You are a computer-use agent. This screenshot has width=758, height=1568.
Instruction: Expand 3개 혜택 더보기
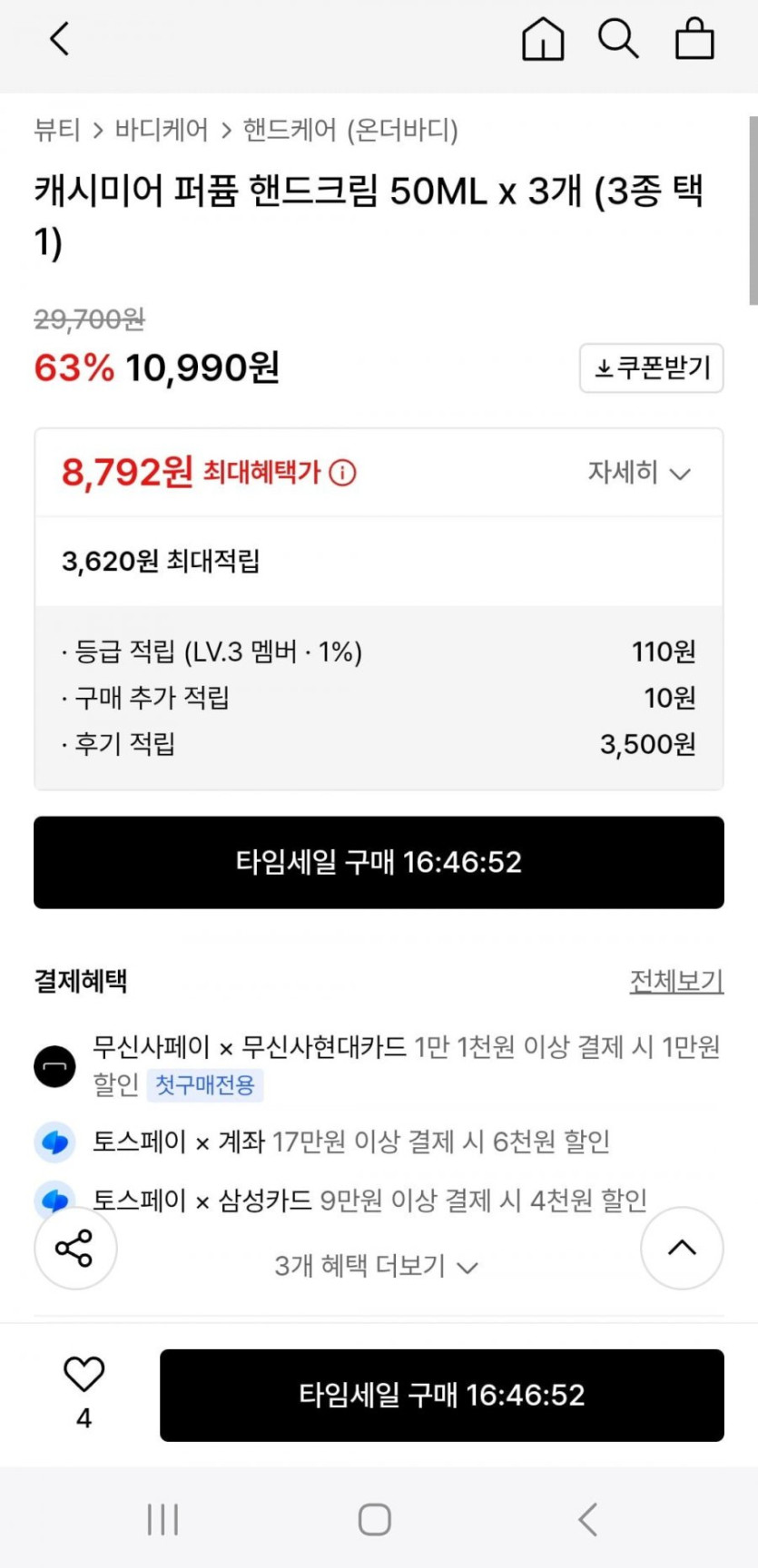(x=377, y=1266)
